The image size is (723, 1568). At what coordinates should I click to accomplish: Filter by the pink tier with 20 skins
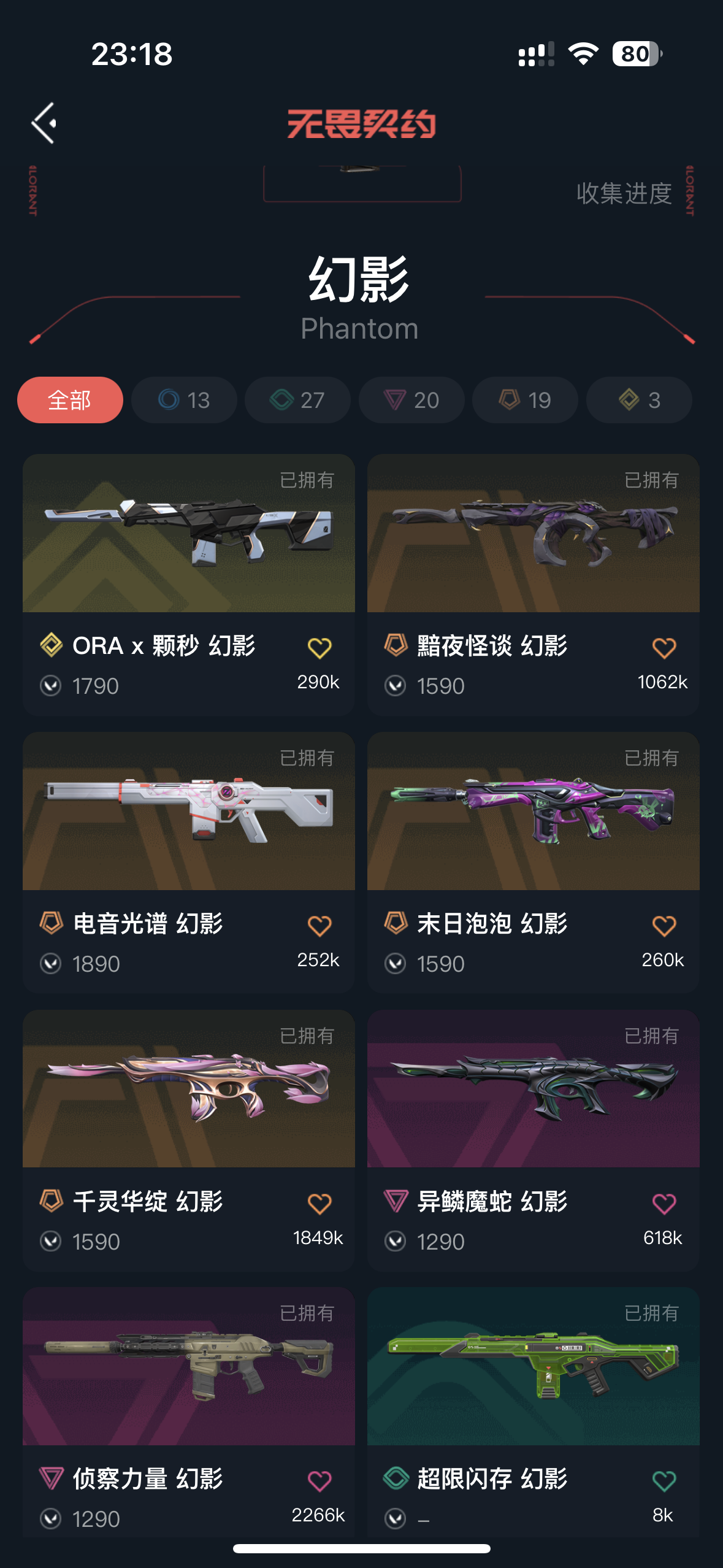(411, 400)
